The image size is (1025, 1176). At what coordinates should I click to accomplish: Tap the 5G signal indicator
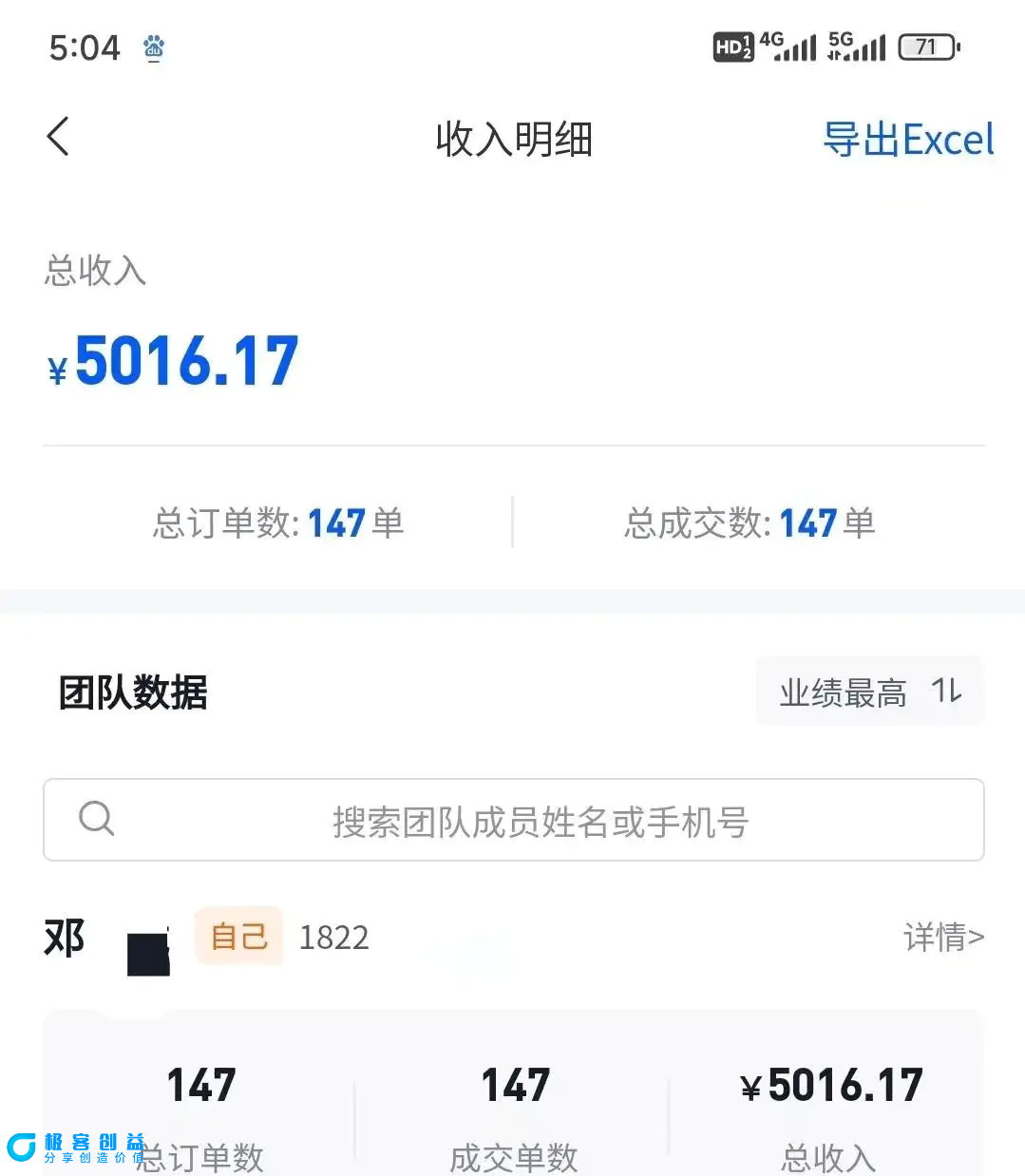(x=853, y=46)
